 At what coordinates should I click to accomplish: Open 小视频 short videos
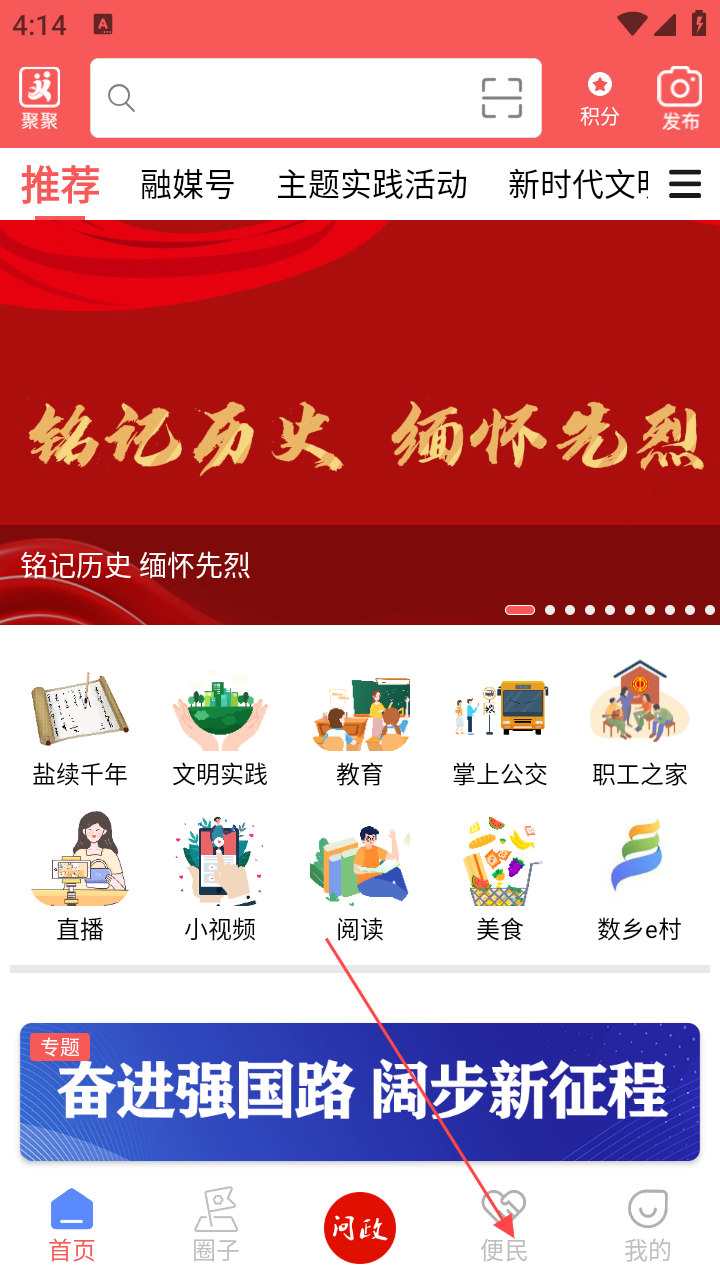(220, 877)
